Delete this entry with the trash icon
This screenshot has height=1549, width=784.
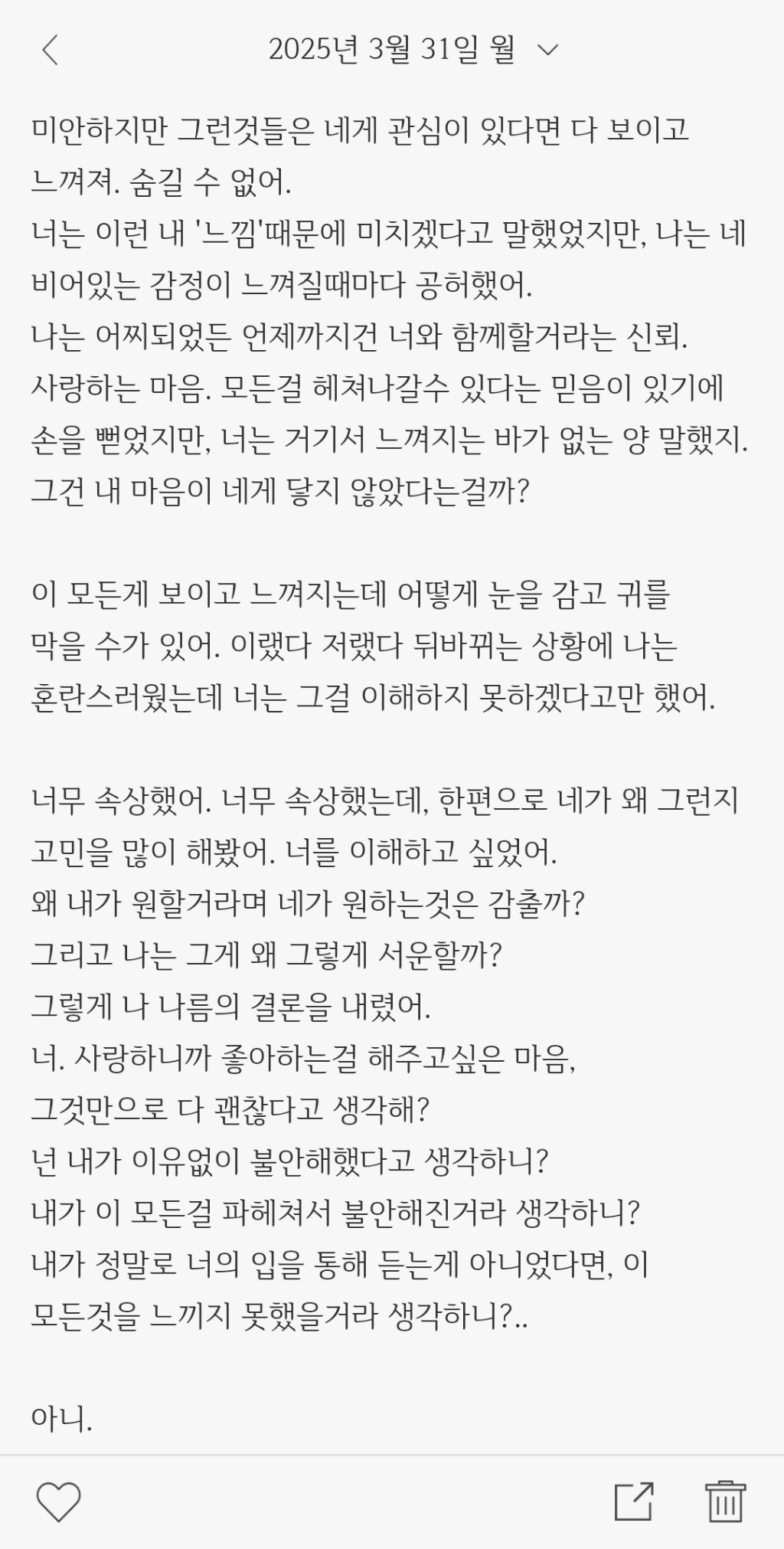724,1501
